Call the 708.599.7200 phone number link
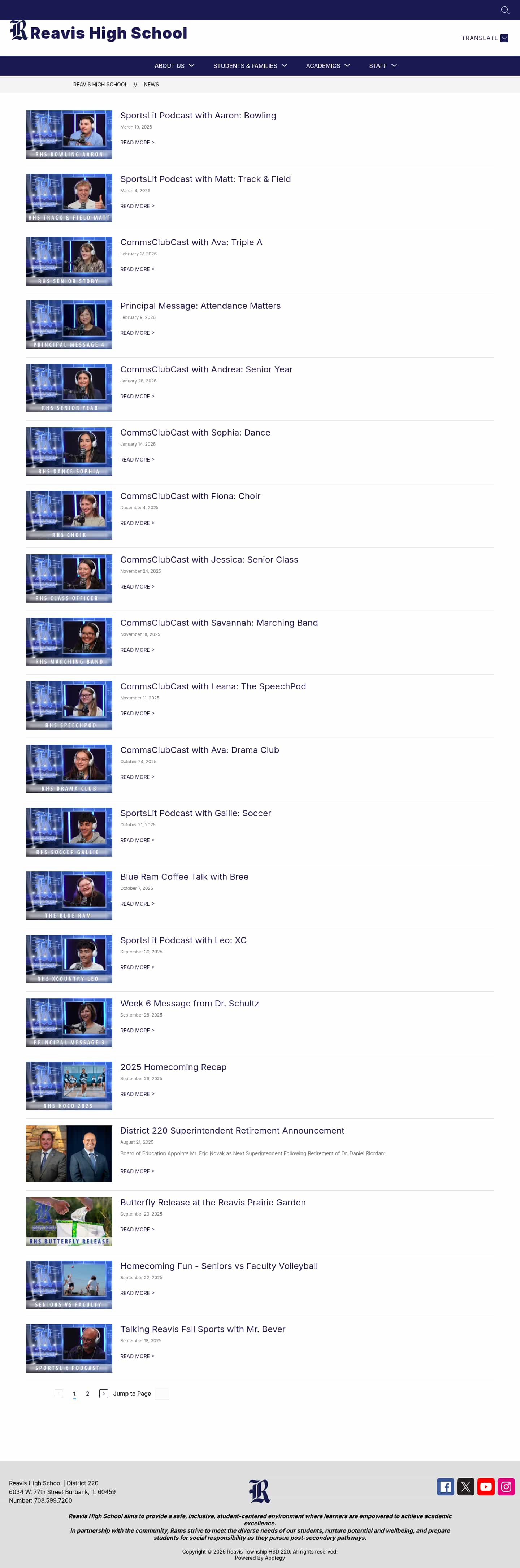The height and width of the screenshot is (1568, 520). click(x=53, y=1500)
